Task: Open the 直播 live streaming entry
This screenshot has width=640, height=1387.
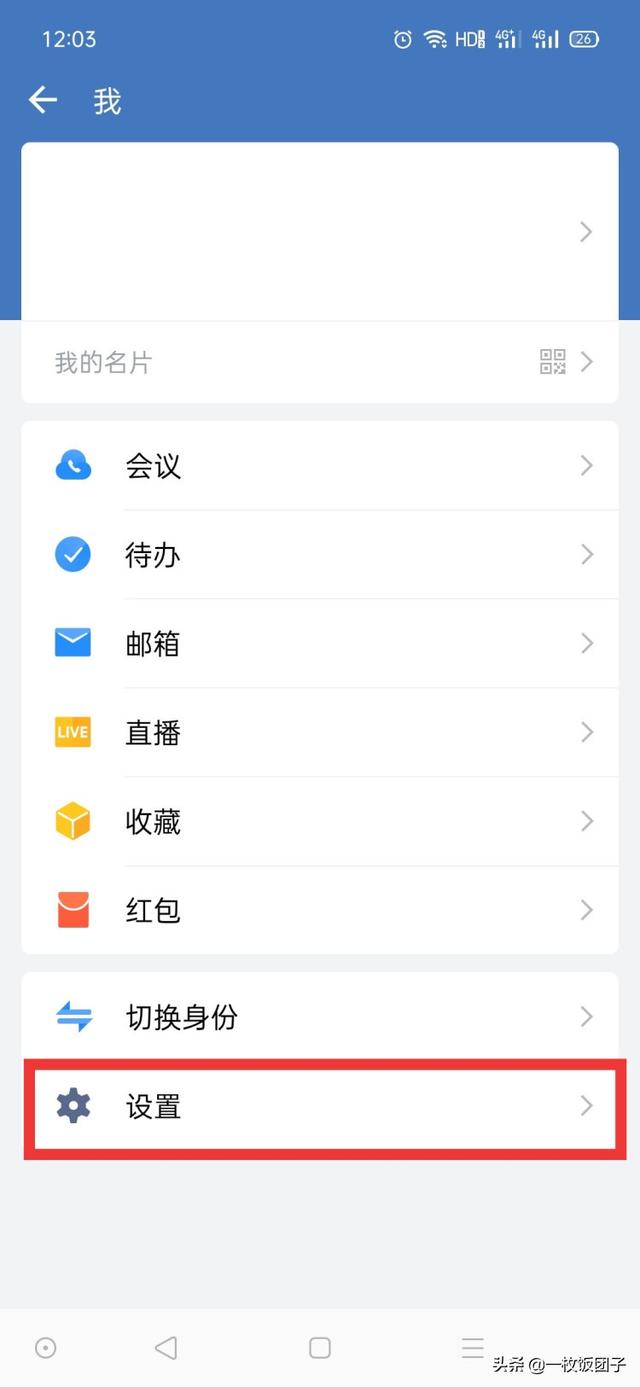Action: [x=320, y=732]
